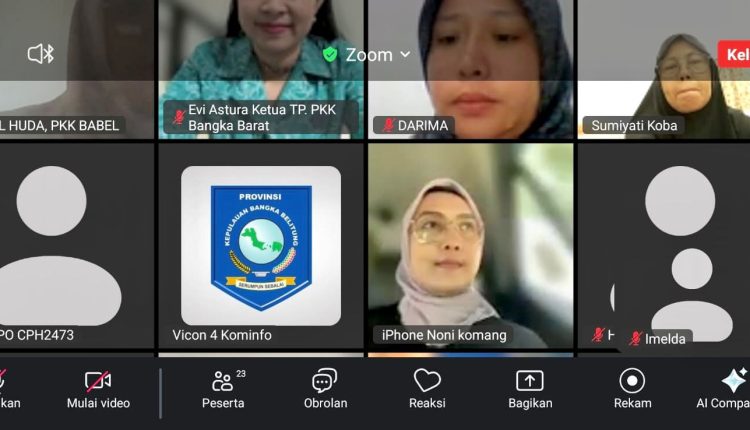Open the Obrolan chat panel
Screen dimensions: 750x430
(x=325, y=388)
